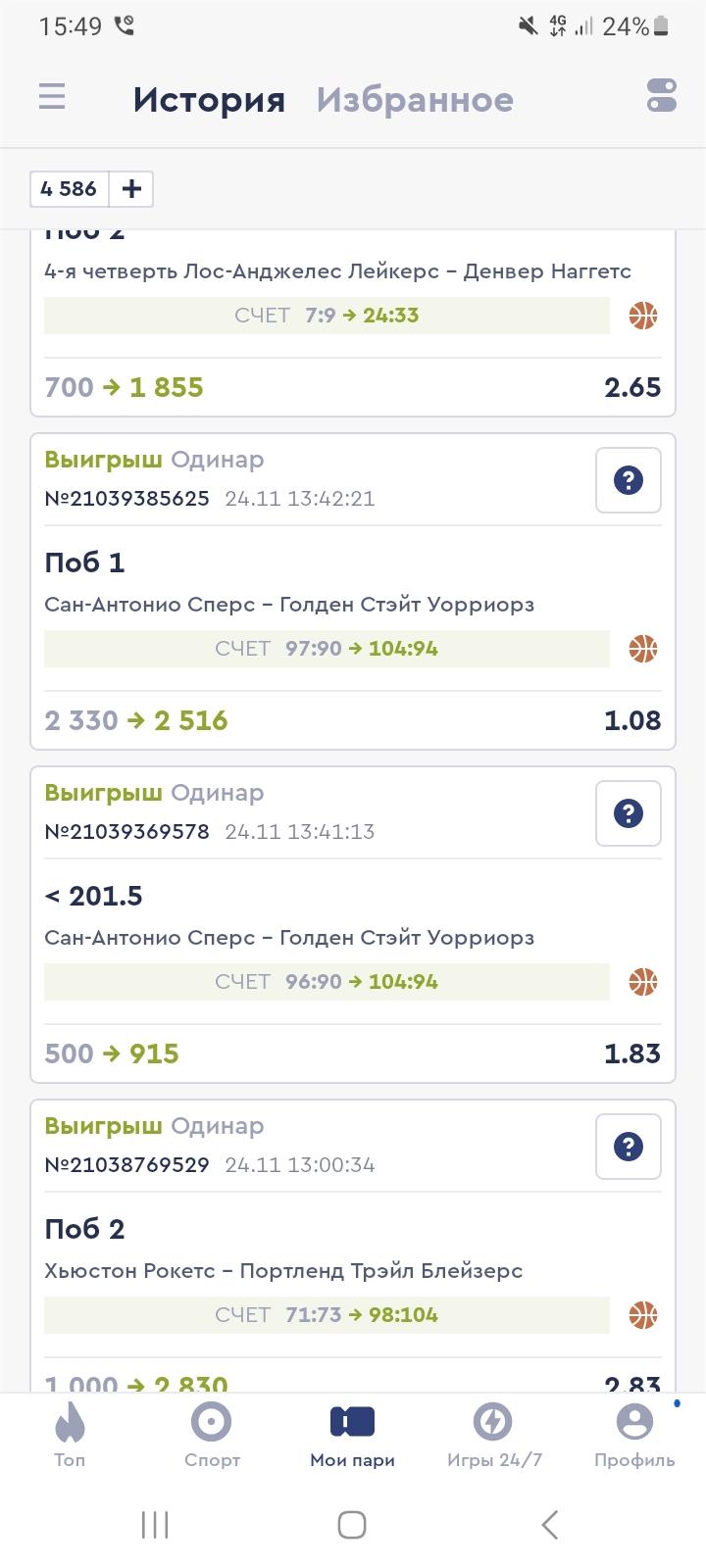Tap the plus button to top up balance
Image resolution: width=706 pixels, height=1568 pixels.
coord(130,188)
